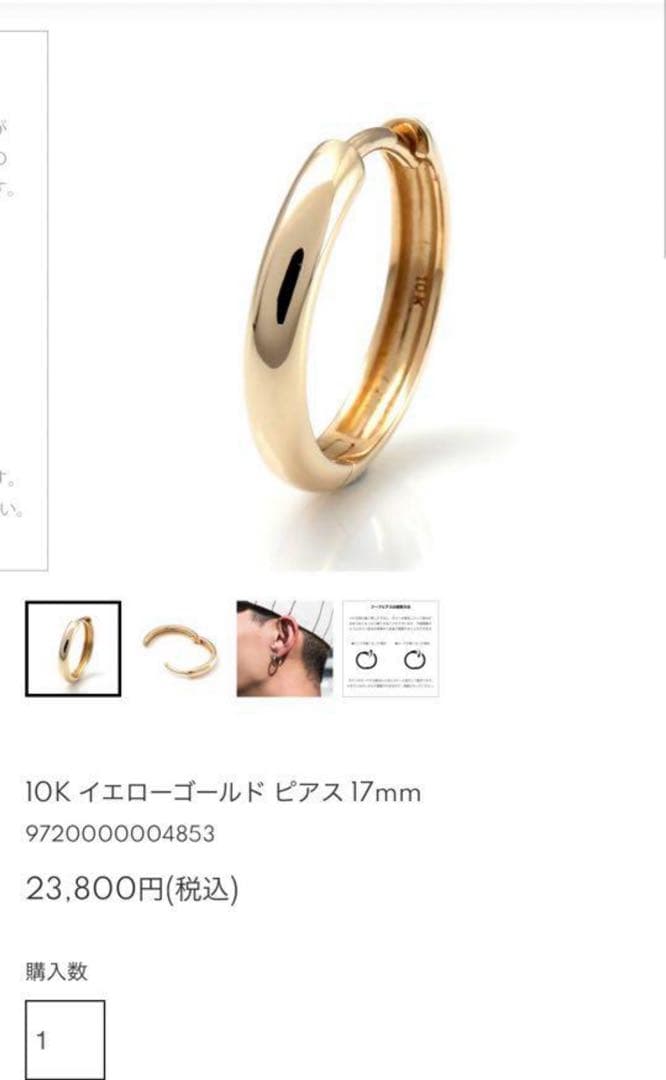View the opened hoop earring thumbnail
666x1080 pixels.
(179, 648)
